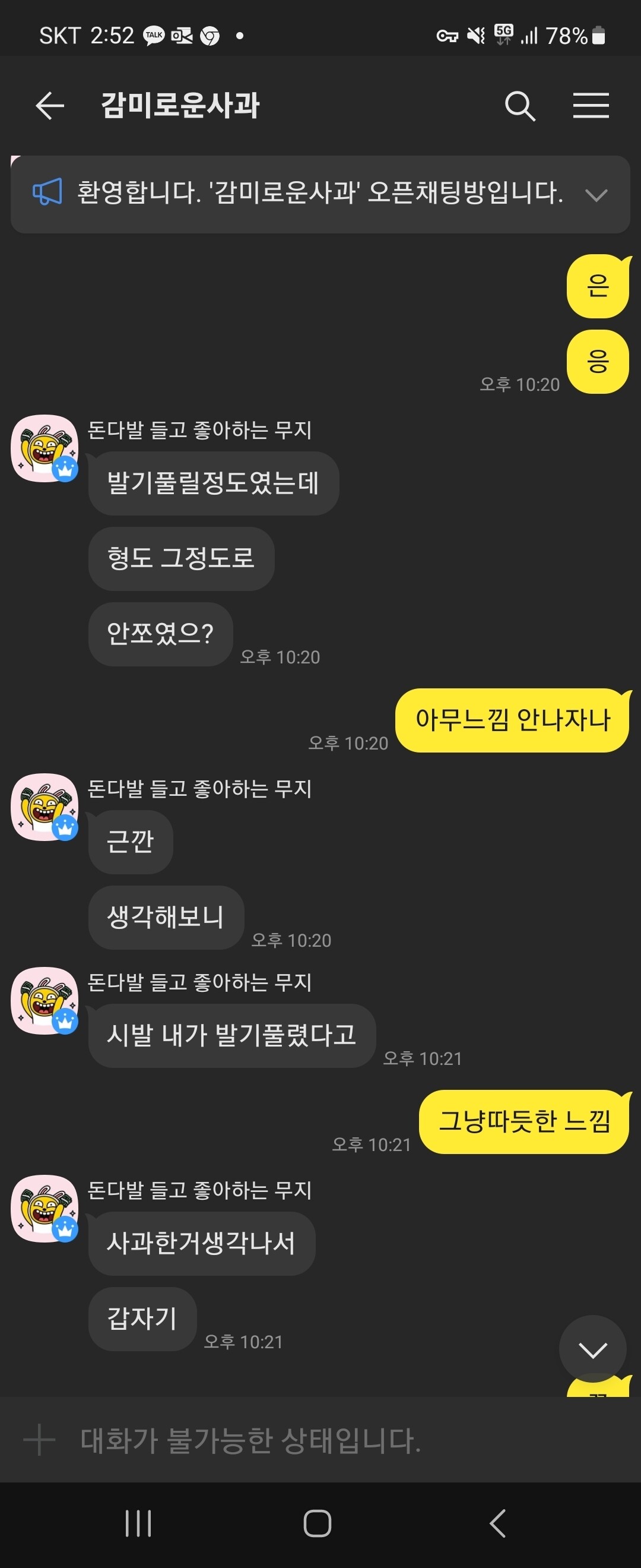Open the chat search icon

coord(521,105)
